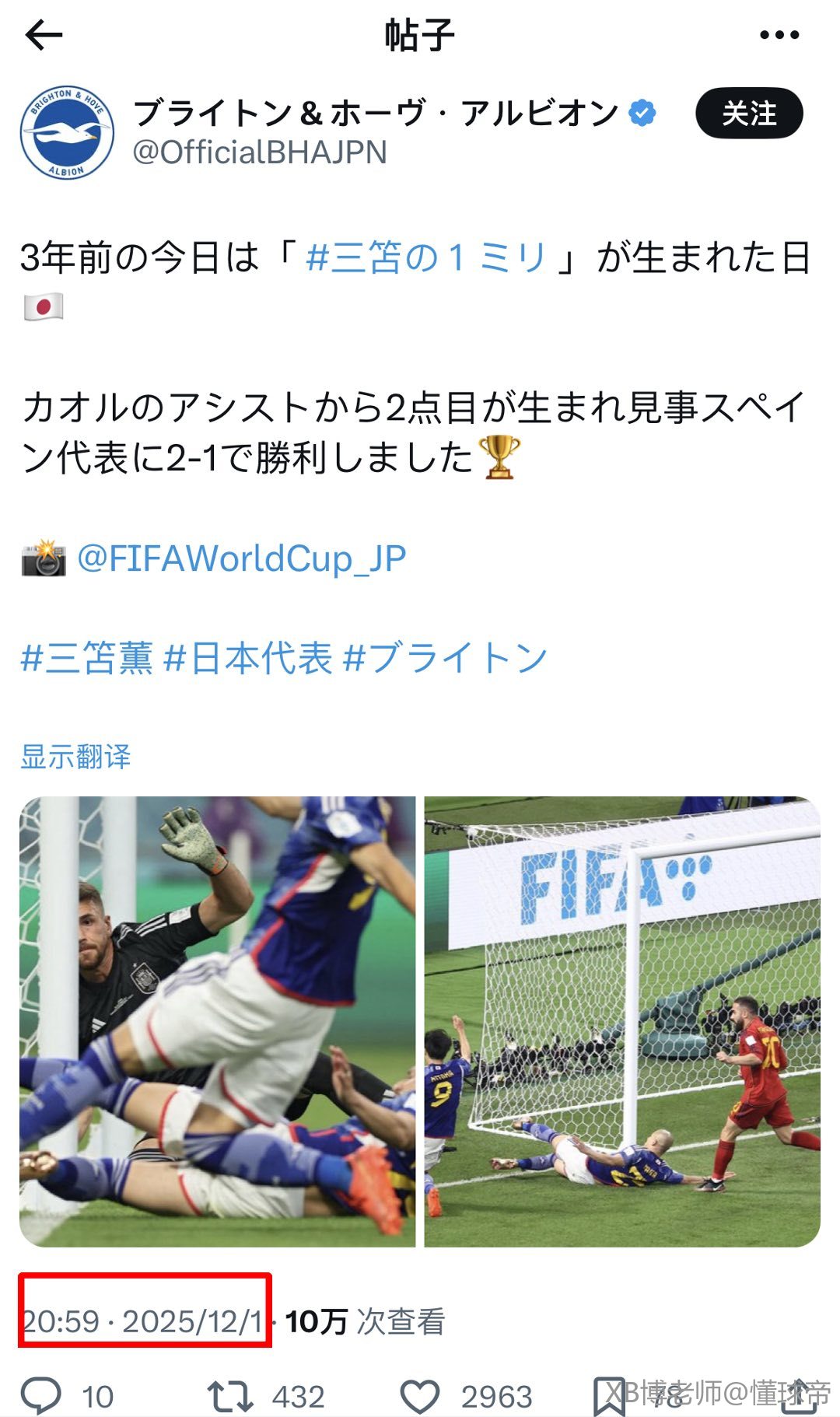Open the hashtag #三笘の1ミリ
840x1417 pixels.
point(427,257)
